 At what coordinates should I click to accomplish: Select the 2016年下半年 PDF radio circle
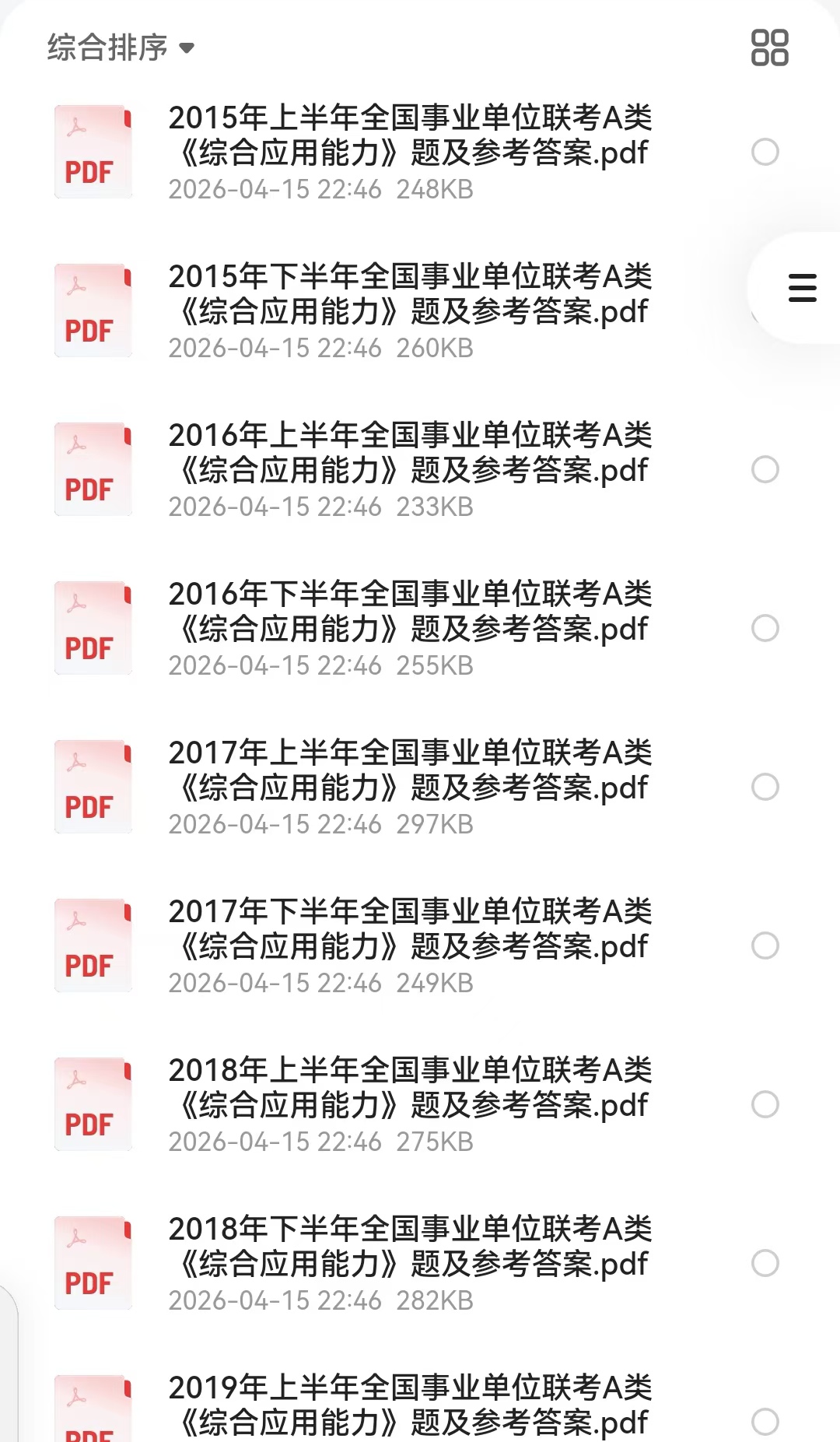pos(765,628)
